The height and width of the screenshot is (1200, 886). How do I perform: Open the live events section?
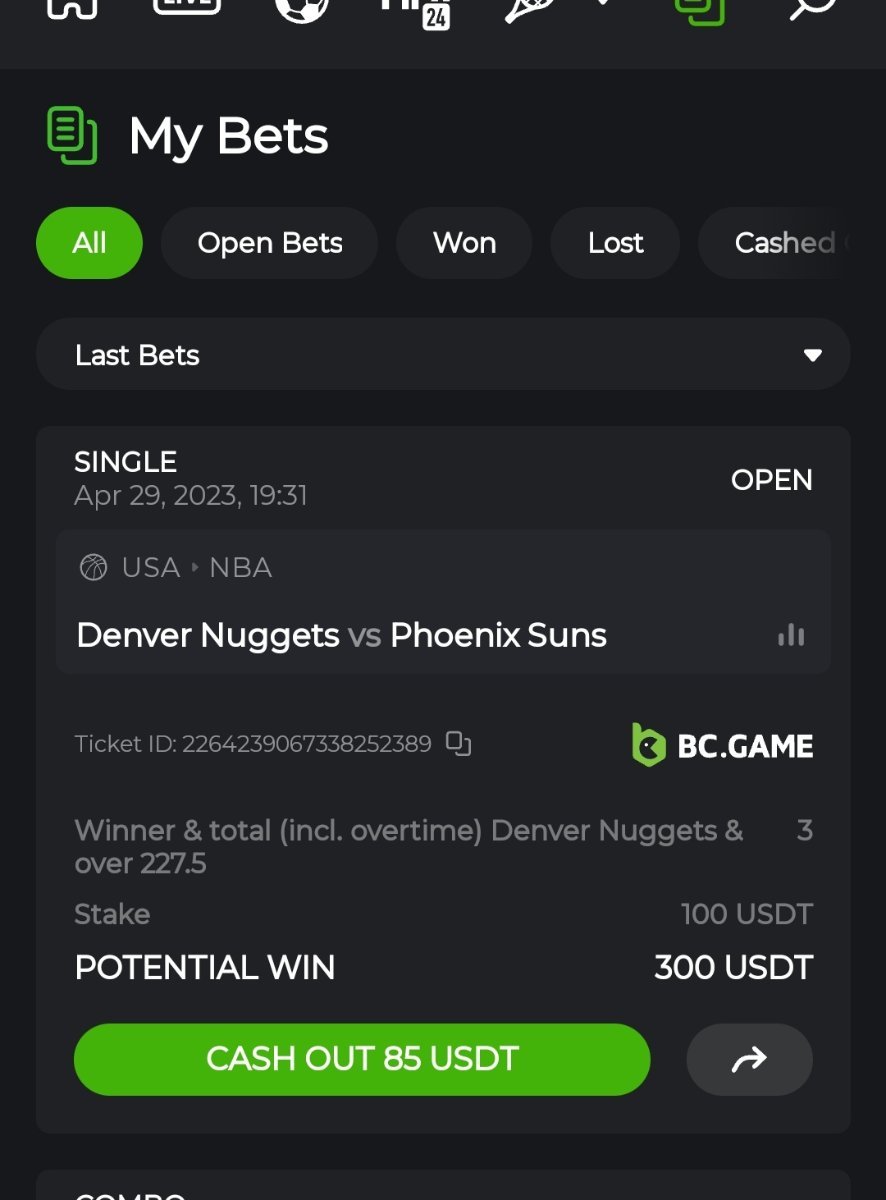click(187, 6)
